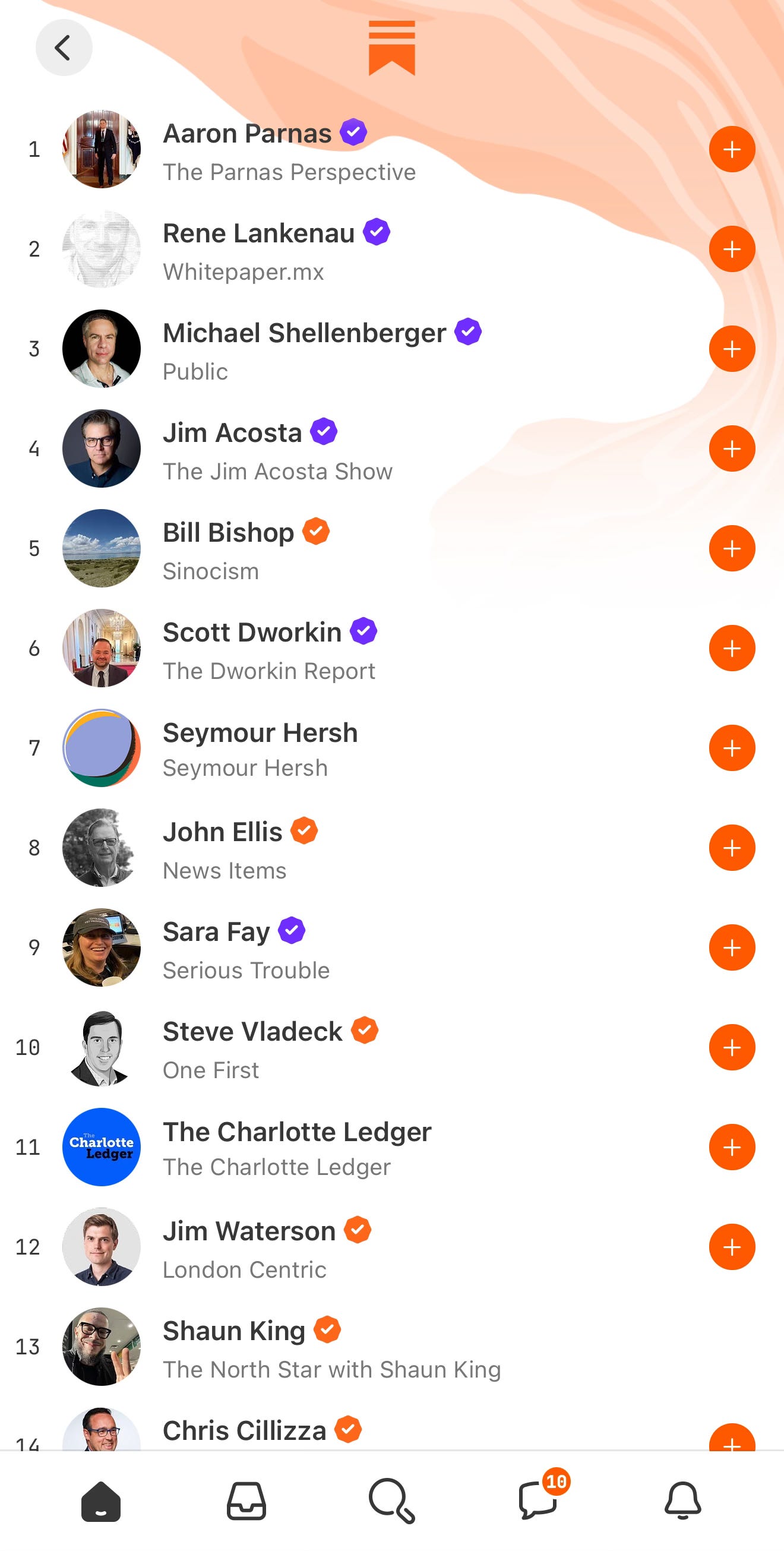The height and width of the screenshot is (1551, 784).
Task: Open Scott Dworkin's profile row
Action: click(271, 649)
